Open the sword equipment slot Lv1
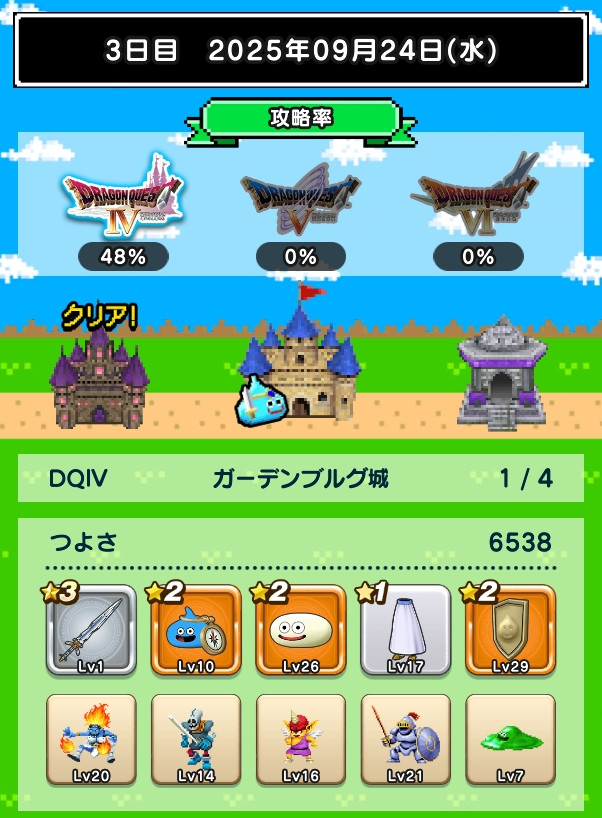602x818 pixels. (92, 631)
